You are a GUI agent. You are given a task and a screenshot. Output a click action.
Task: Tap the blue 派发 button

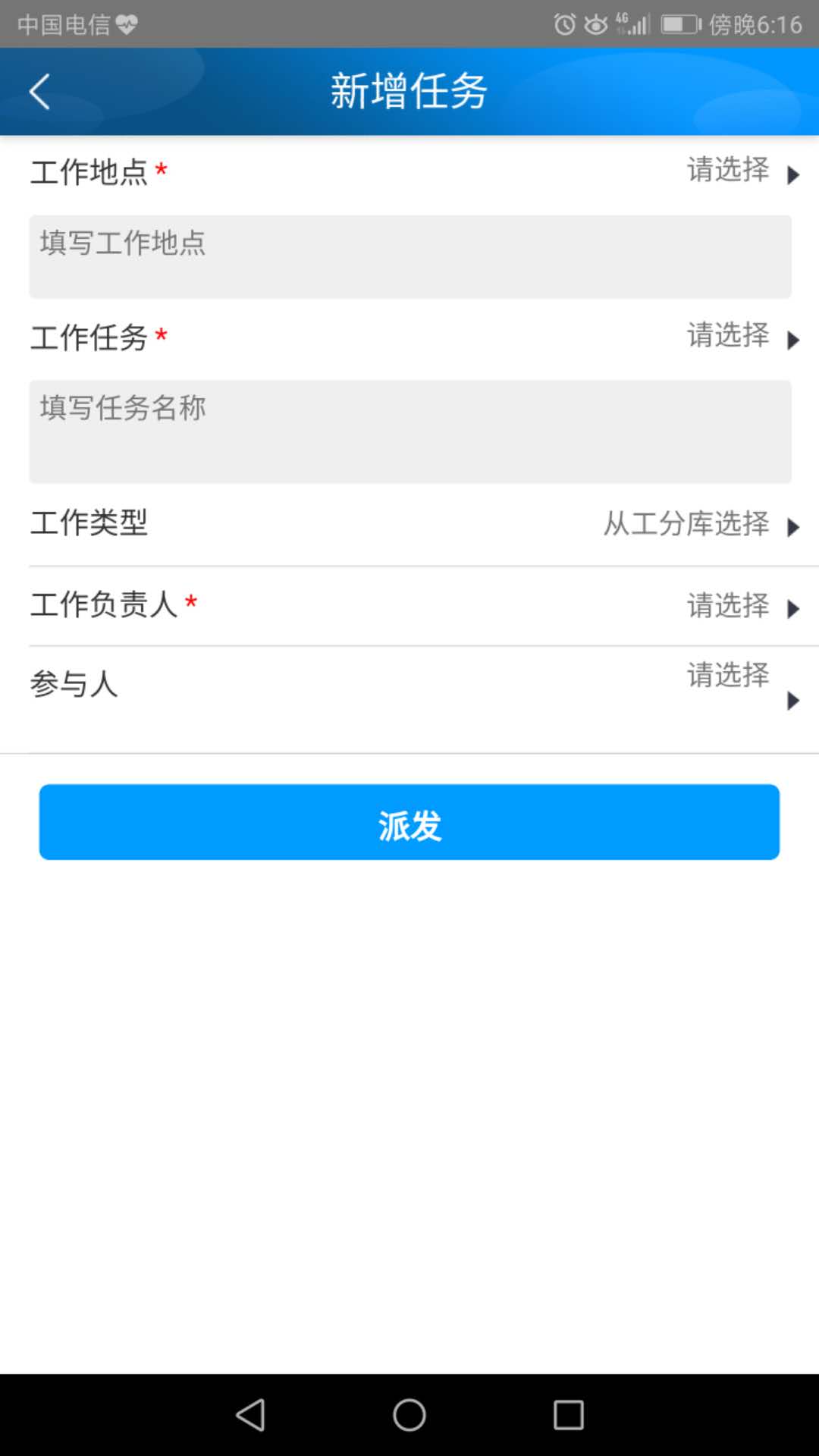tap(409, 822)
